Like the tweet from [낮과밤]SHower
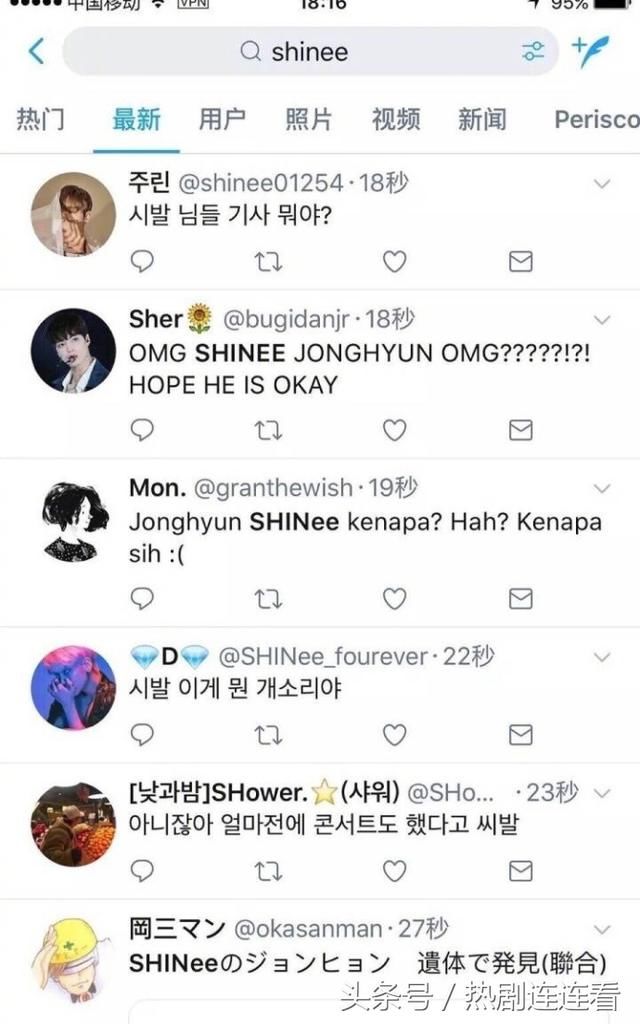640x1024 pixels. click(x=395, y=871)
